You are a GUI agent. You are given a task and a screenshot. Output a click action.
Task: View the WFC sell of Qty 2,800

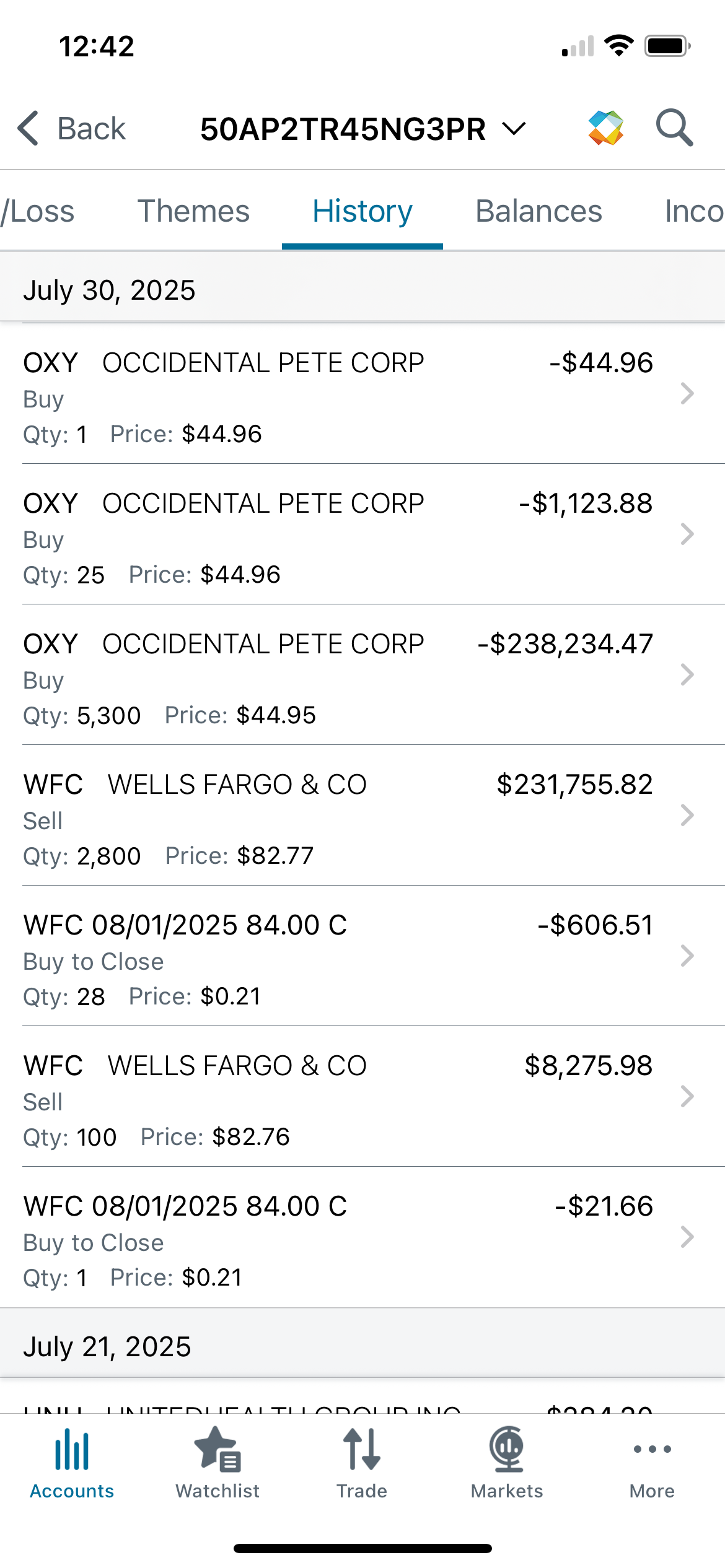362,816
